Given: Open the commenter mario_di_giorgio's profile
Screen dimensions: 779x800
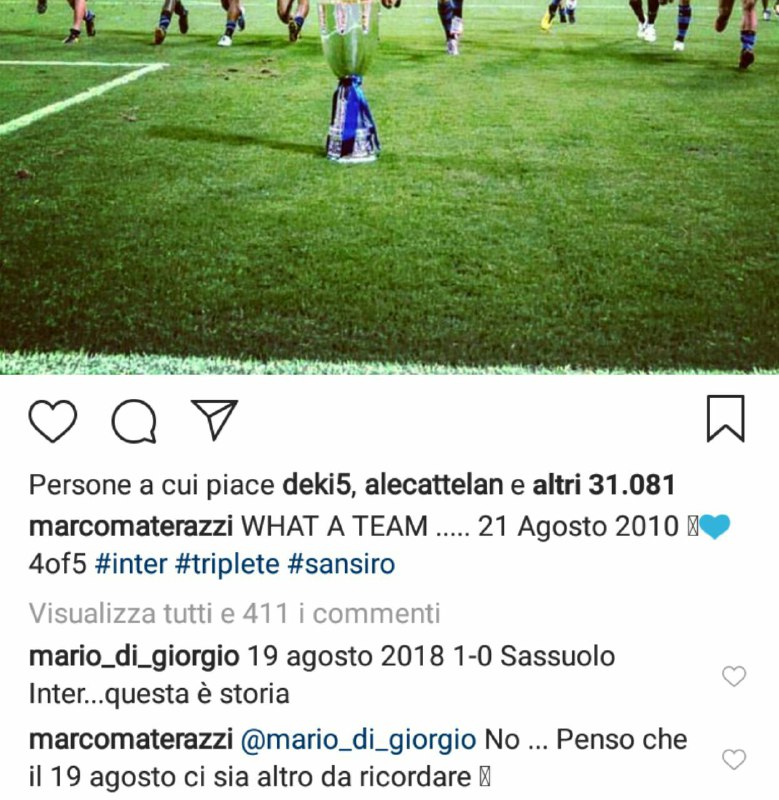Looking at the screenshot, I should 134,657.
